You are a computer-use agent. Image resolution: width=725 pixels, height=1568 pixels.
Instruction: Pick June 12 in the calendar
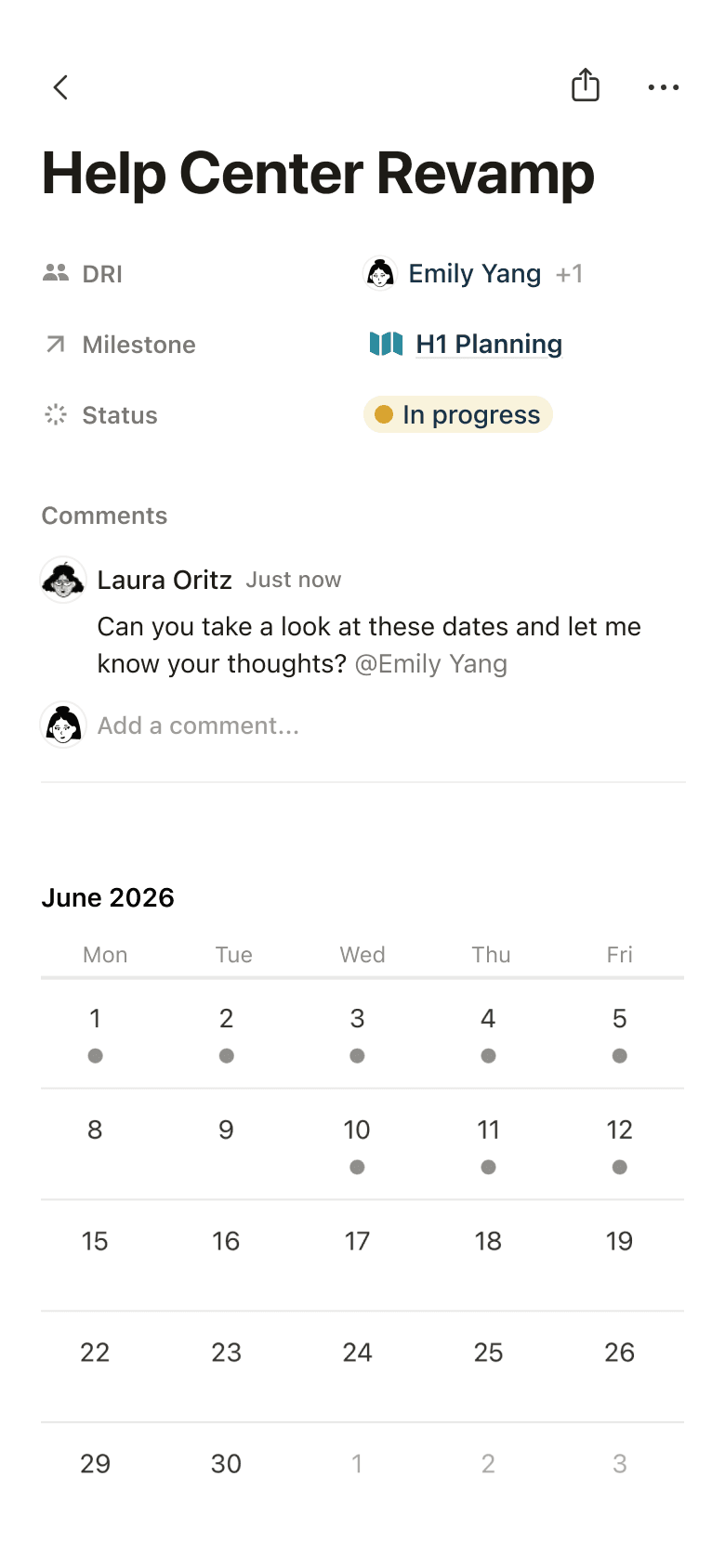pos(620,1144)
